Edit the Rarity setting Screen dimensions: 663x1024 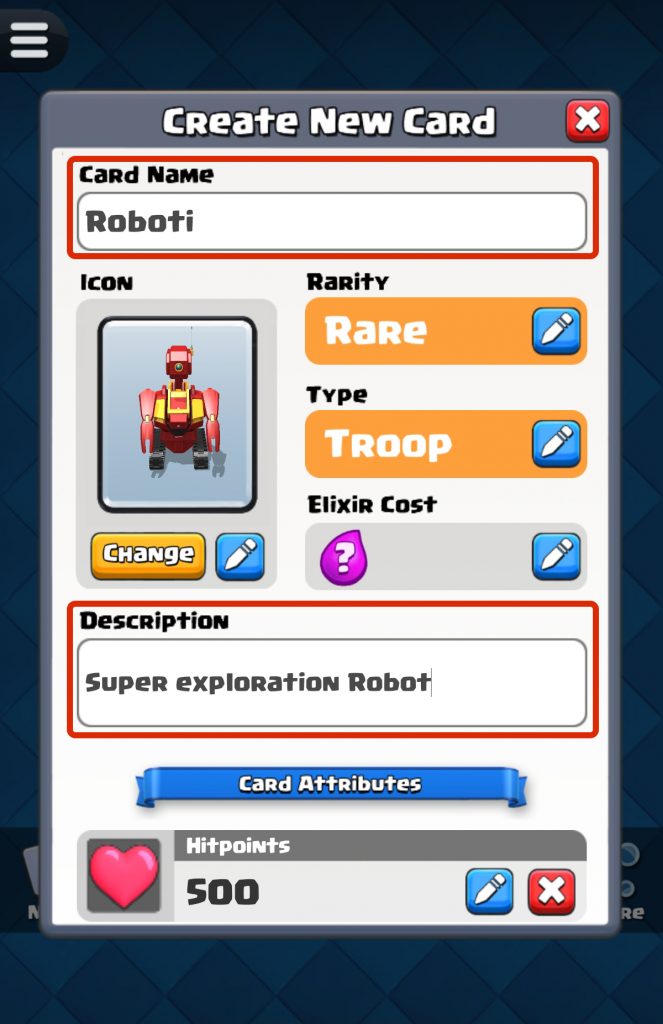tap(556, 331)
